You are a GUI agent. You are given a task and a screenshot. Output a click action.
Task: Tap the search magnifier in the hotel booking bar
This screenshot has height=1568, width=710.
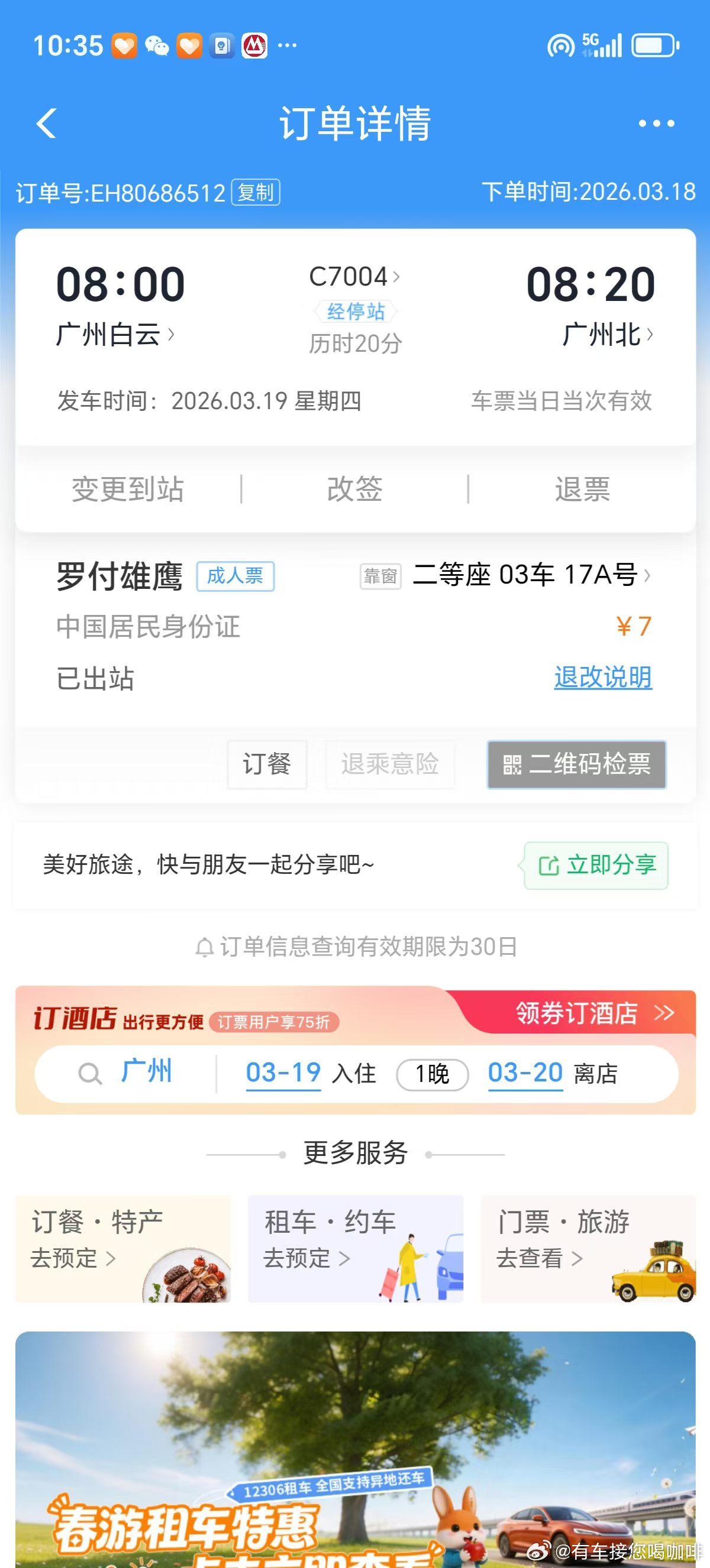tap(90, 1073)
